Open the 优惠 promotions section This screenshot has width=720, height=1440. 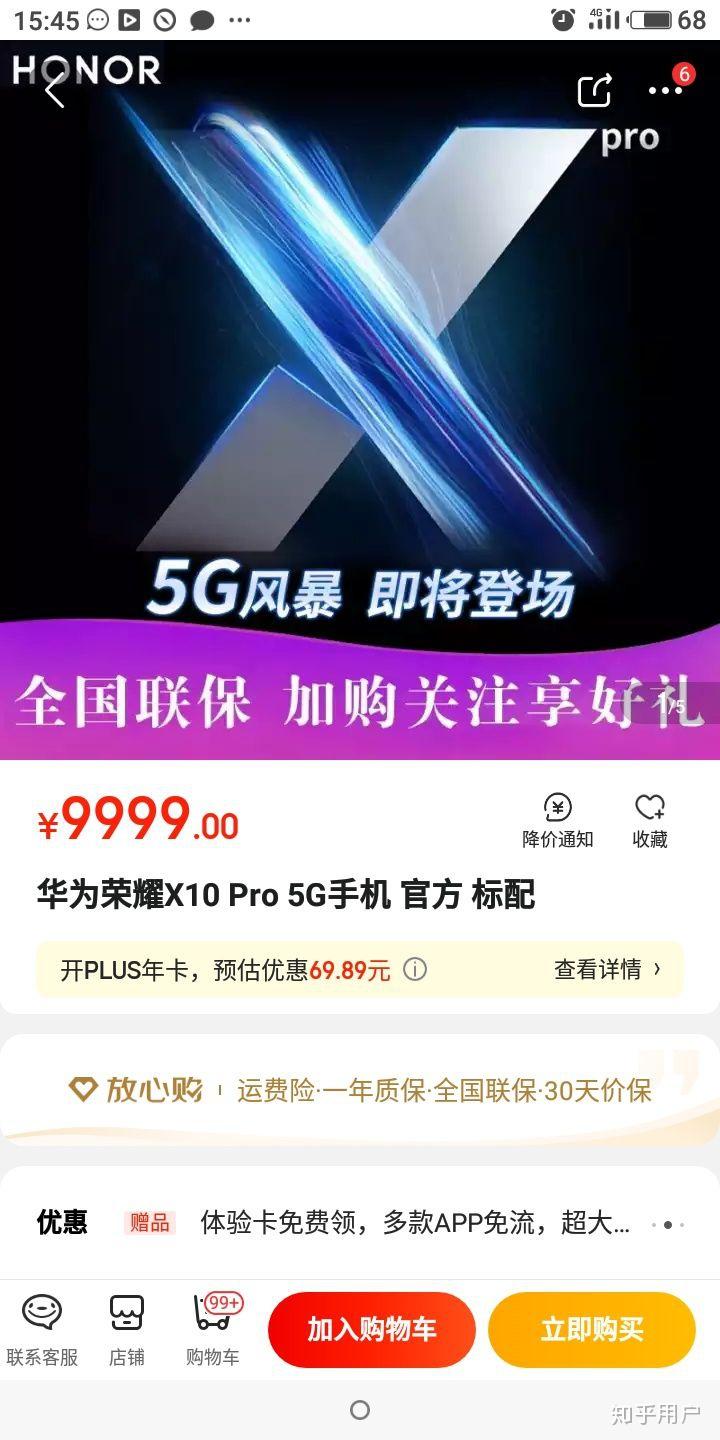click(61, 1222)
